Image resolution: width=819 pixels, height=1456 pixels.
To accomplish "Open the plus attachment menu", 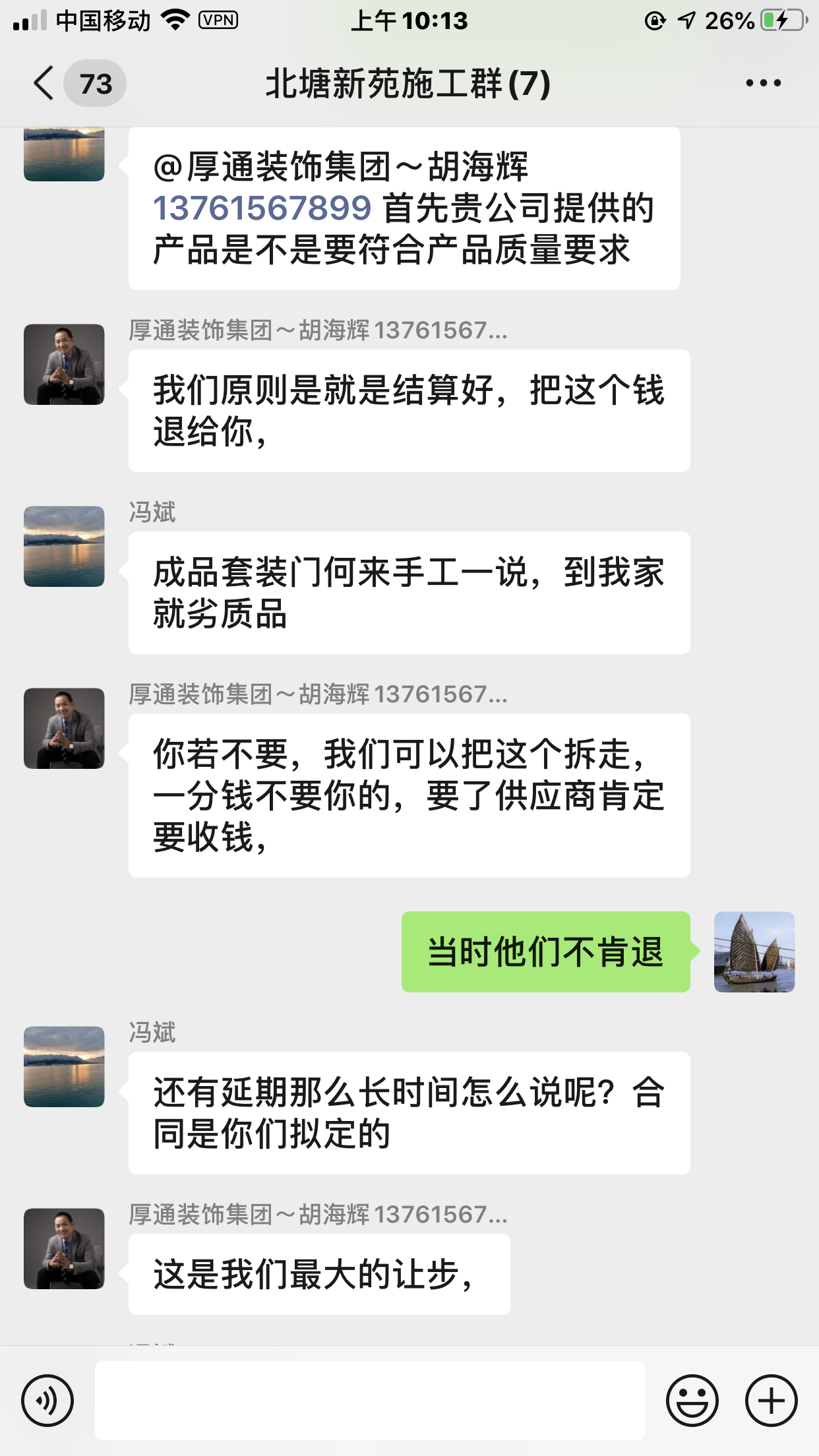I will click(x=771, y=1400).
